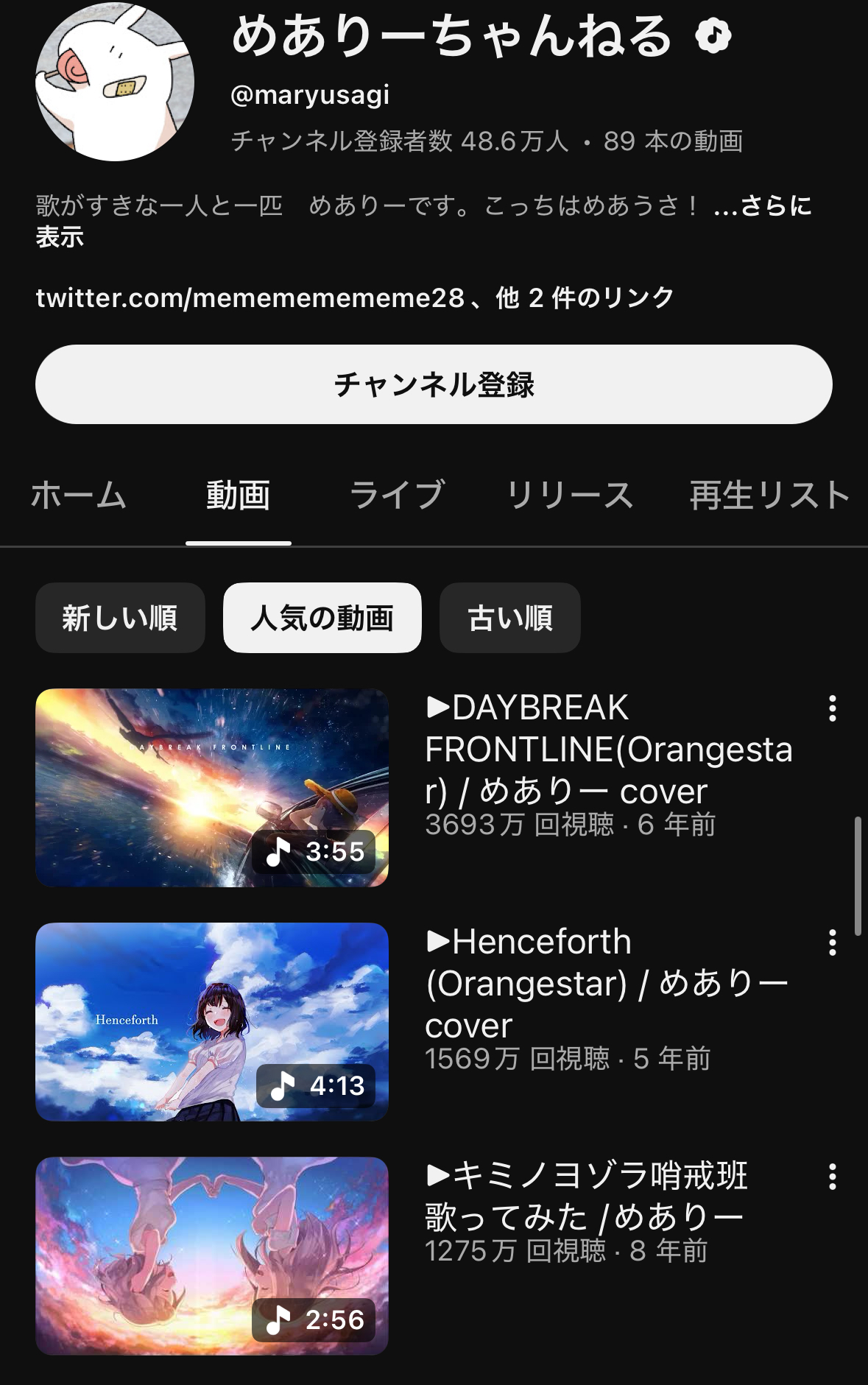Select the 動画 tab
The image size is (868, 1385).
pos(238,495)
